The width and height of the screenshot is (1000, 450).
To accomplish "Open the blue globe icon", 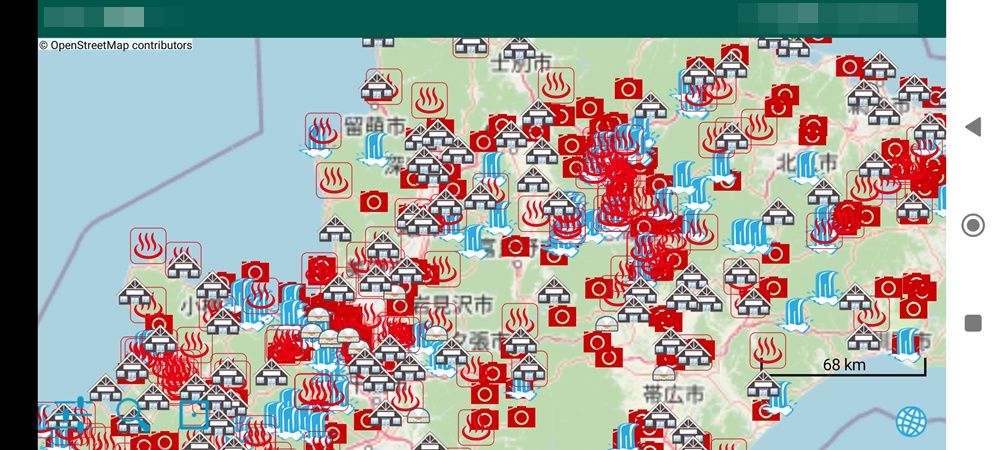I will [911, 421].
